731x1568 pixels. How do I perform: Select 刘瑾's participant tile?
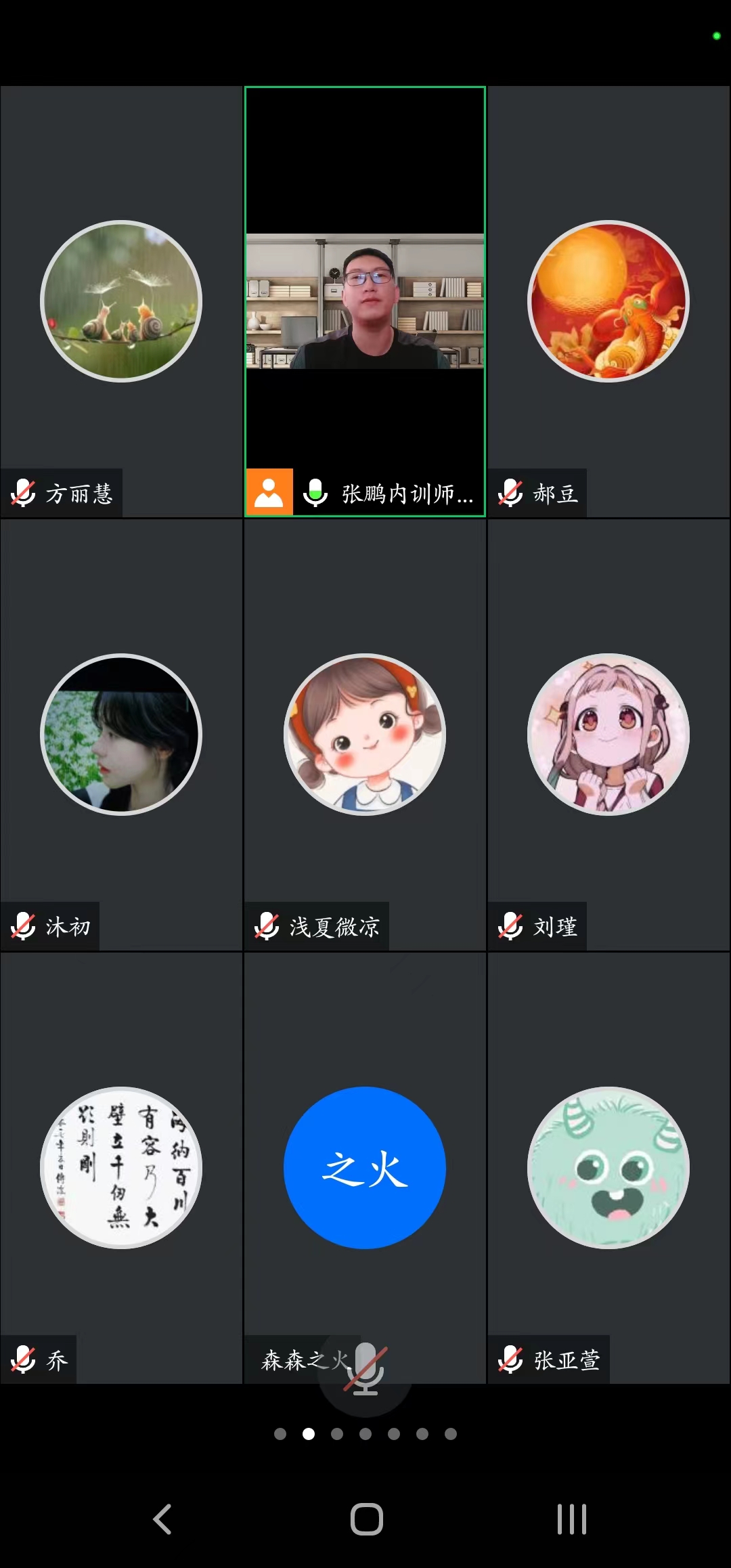[608, 735]
